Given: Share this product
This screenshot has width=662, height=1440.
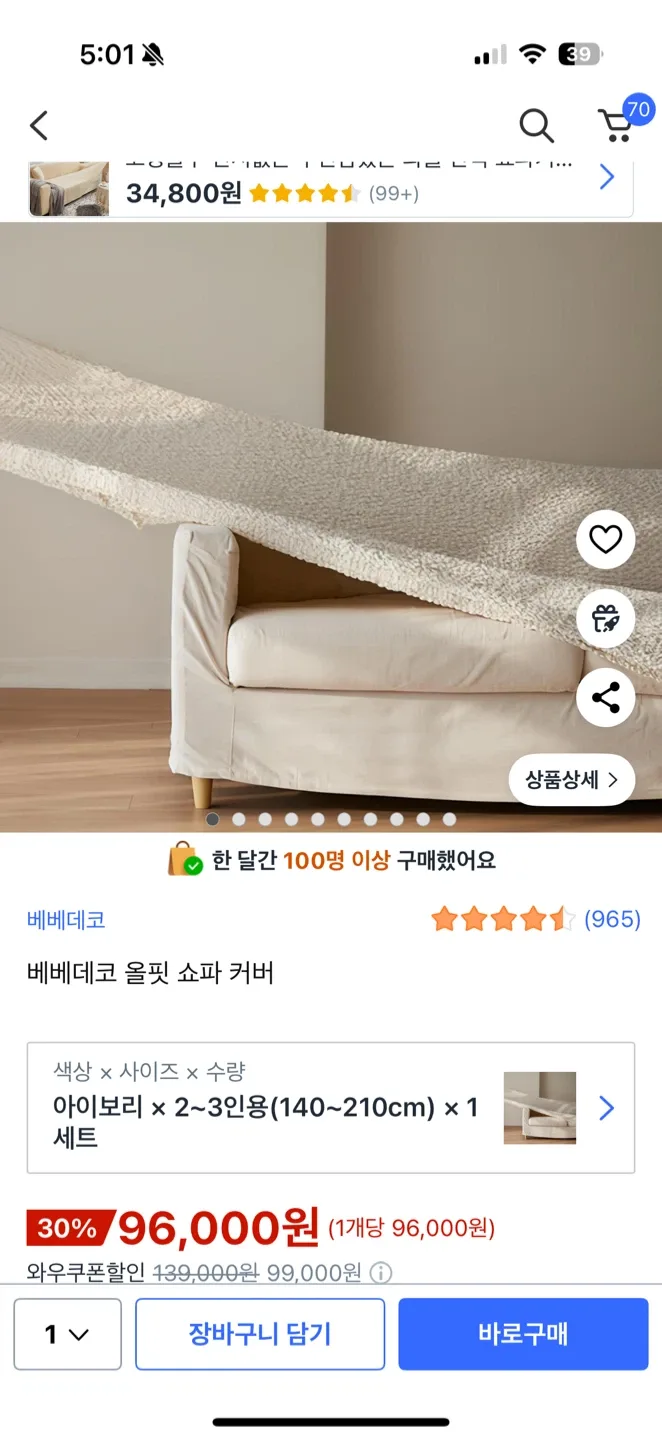Looking at the screenshot, I should click(605, 697).
